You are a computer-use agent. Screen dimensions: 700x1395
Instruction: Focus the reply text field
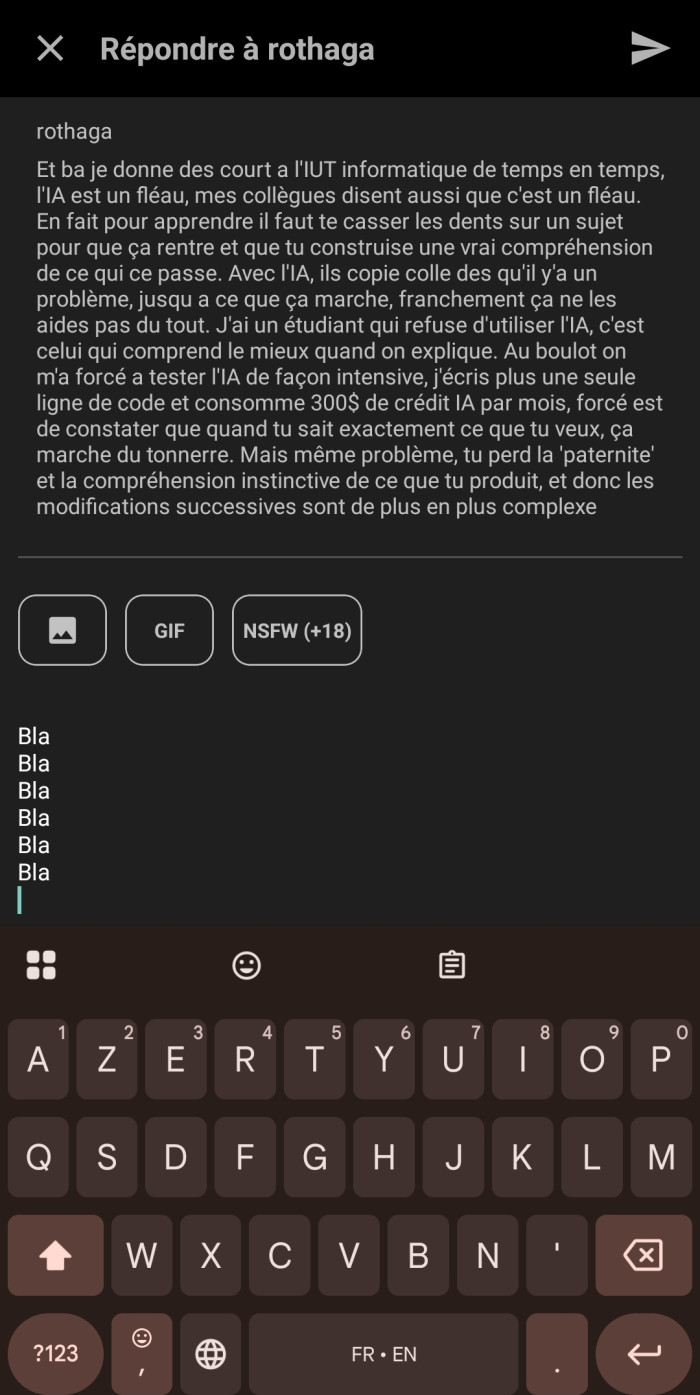350,818
